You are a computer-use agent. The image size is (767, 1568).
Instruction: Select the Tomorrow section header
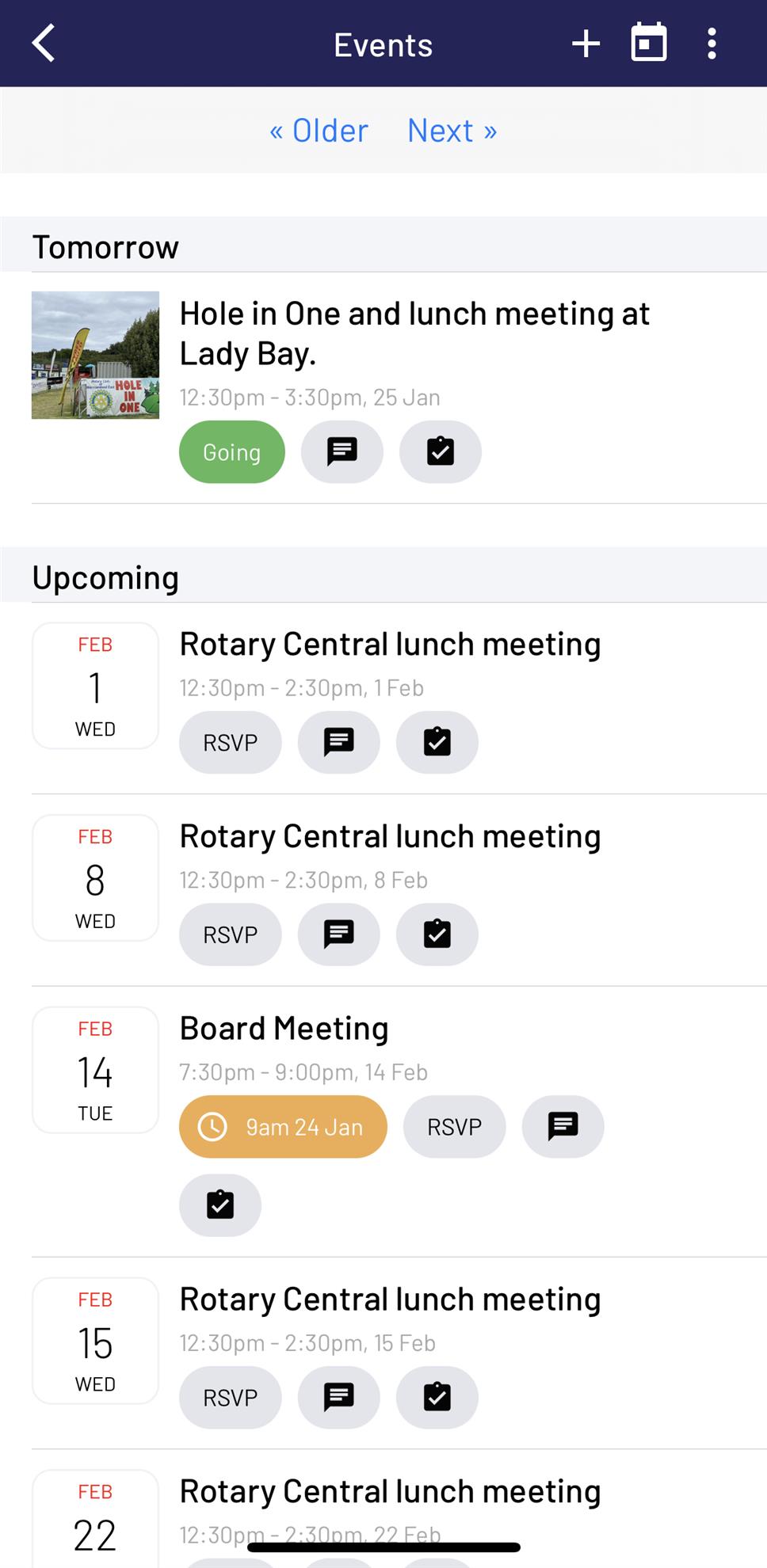coord(105,246)
